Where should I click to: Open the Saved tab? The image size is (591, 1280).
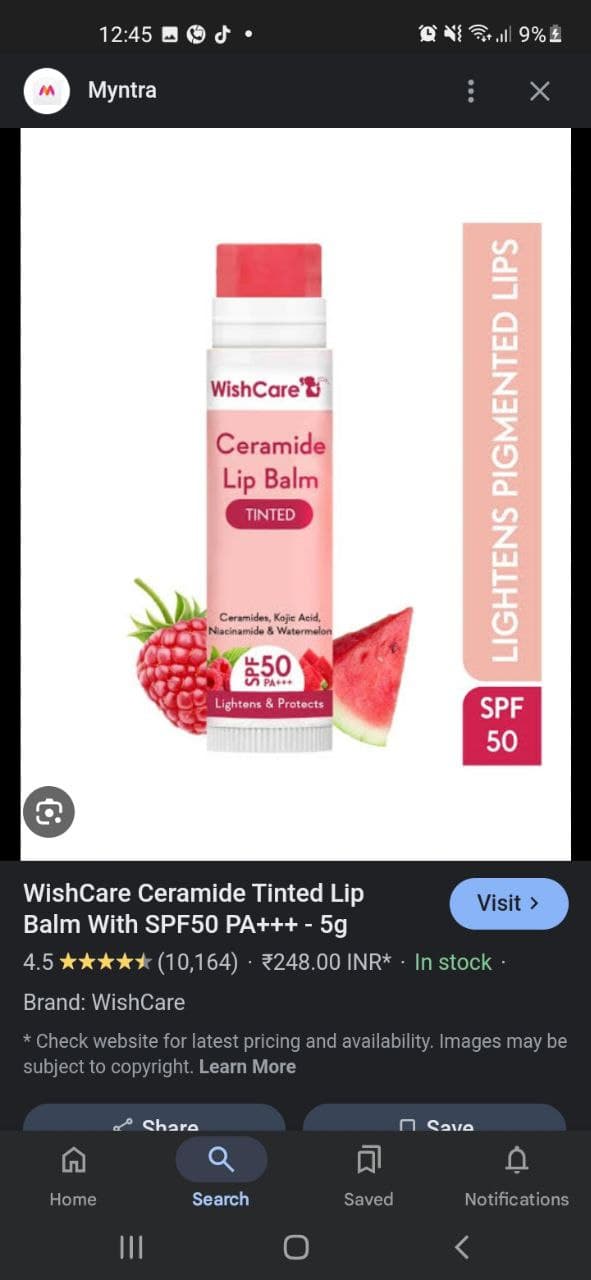pyautogui.click(x=368, y=1175)
